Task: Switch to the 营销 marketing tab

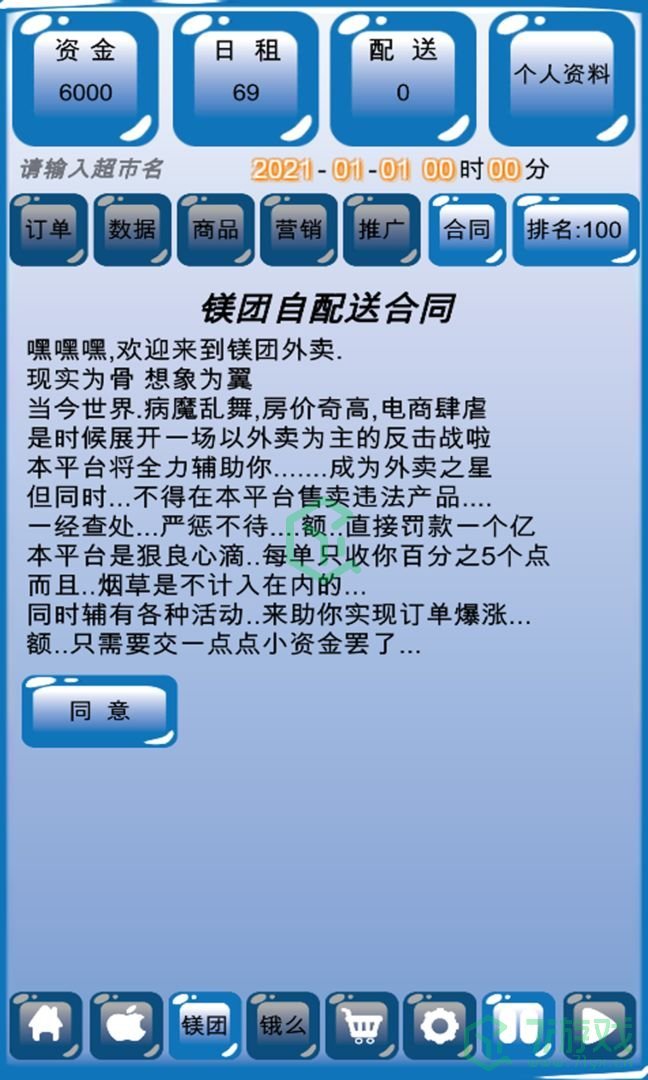Action: (x=298, y=230)
